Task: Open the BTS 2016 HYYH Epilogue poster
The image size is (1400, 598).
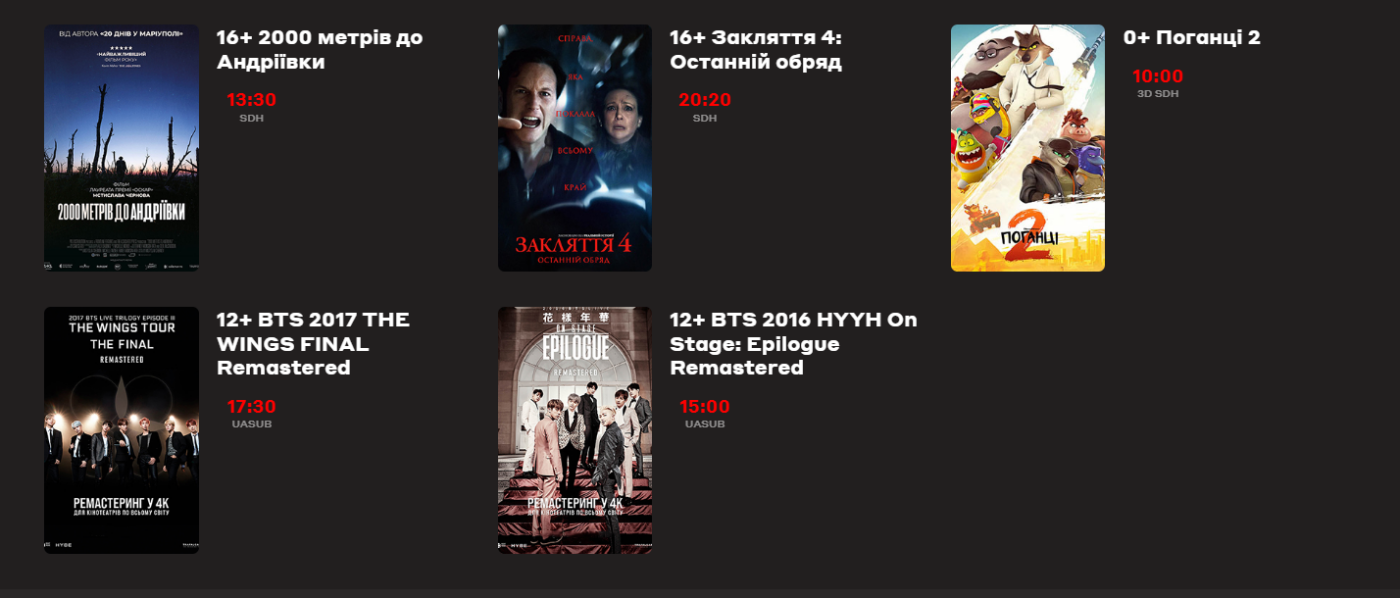Action: click(x=575, y=430)
